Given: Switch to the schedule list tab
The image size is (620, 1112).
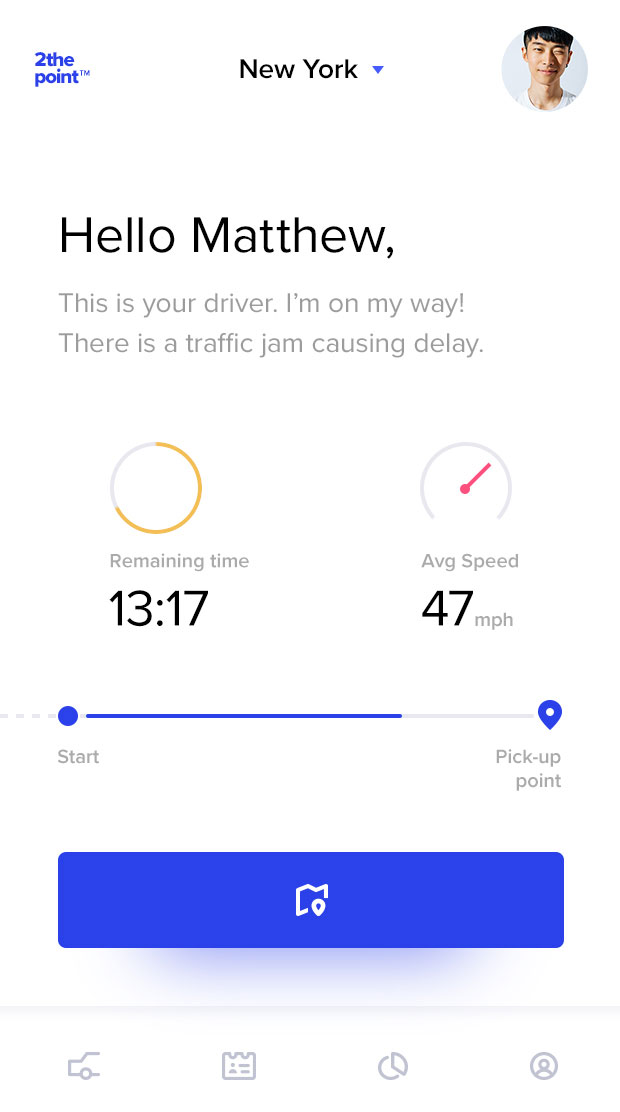Looking at the screenshot, I should 239,1065.
